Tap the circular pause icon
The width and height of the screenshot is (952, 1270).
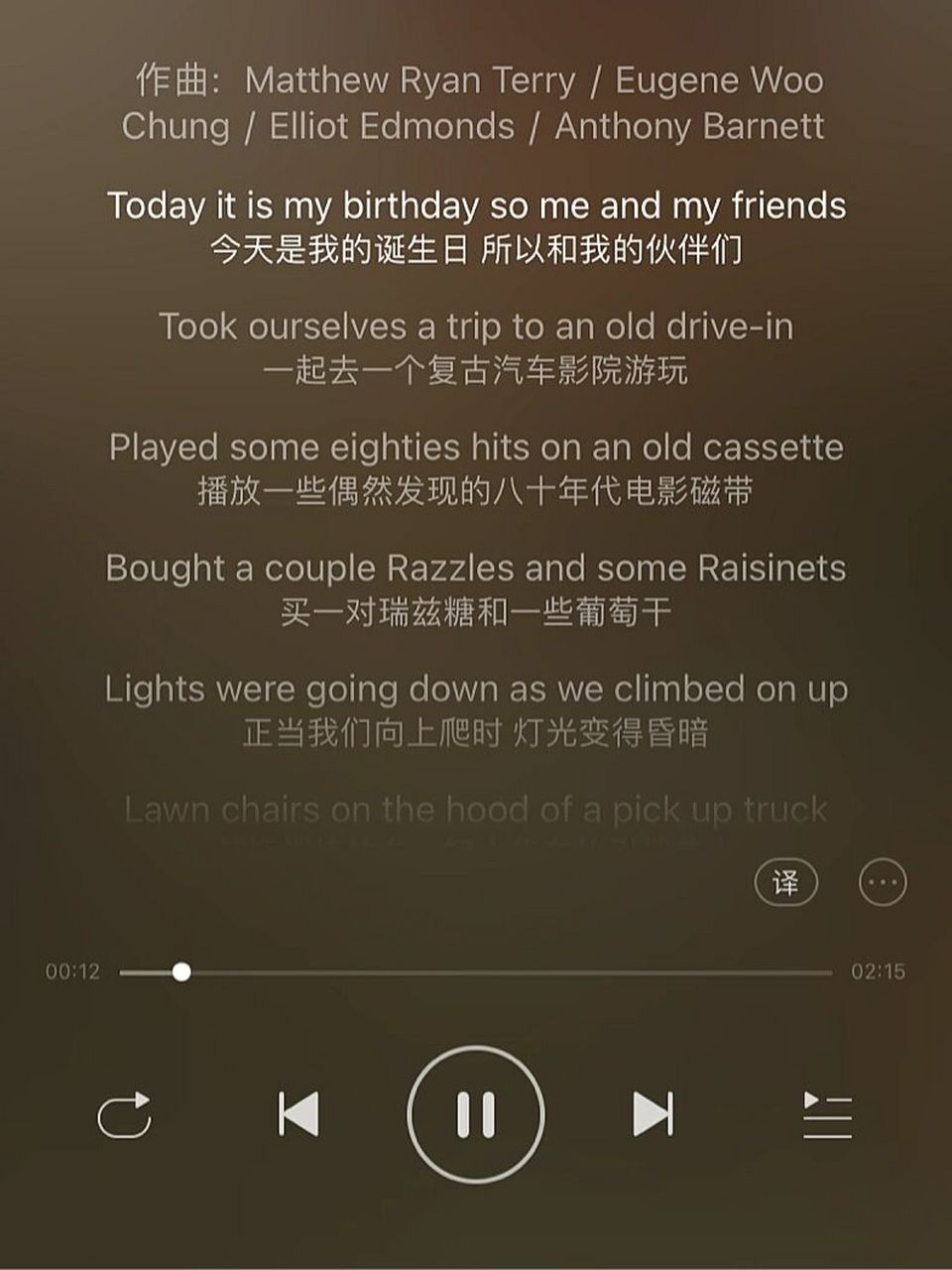pyautogui.click(x=476, y=1113)
